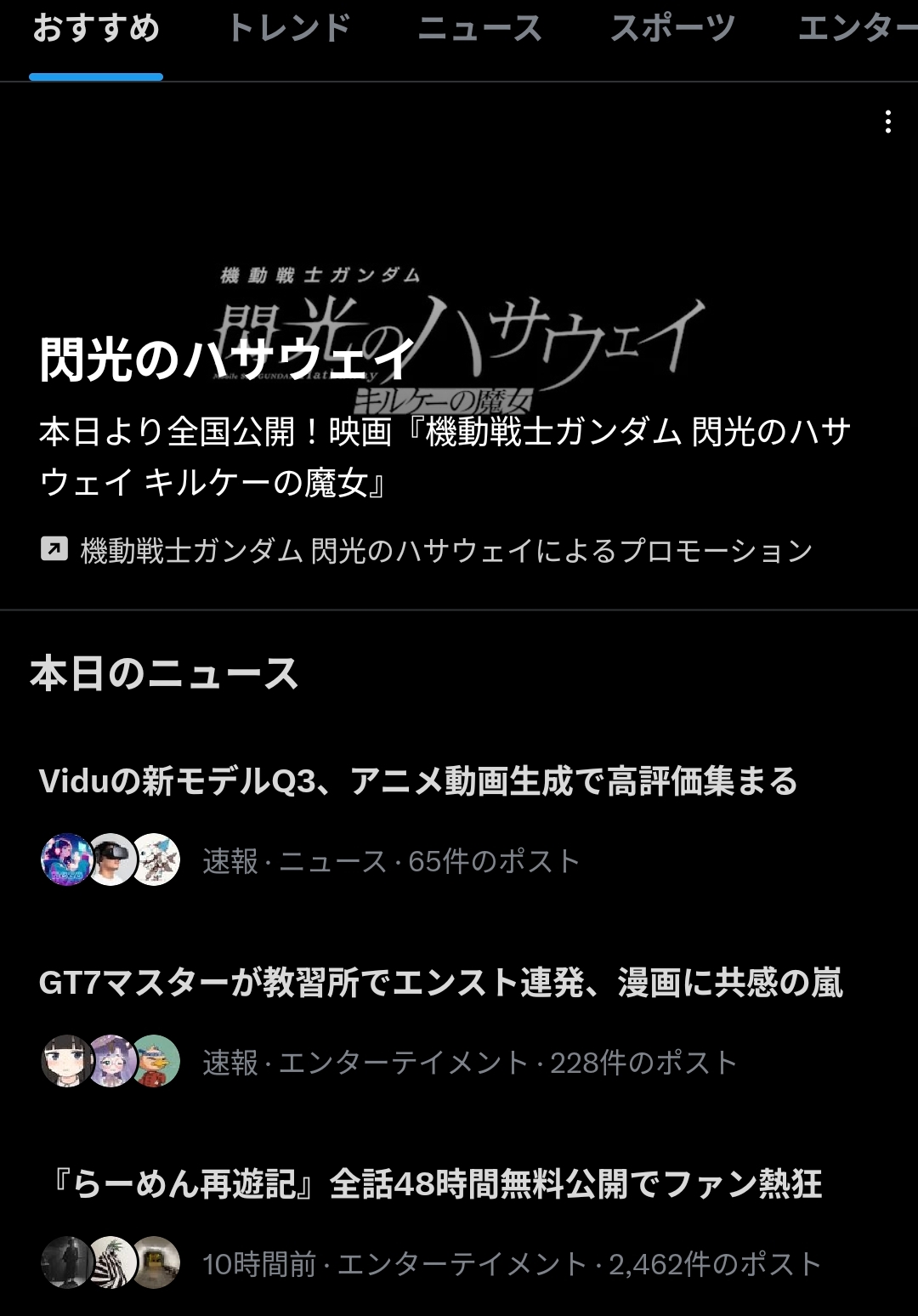This screenshot has height=1316, width=918.
Task: Open the スポーツ tab
Action: coord(672,29)
